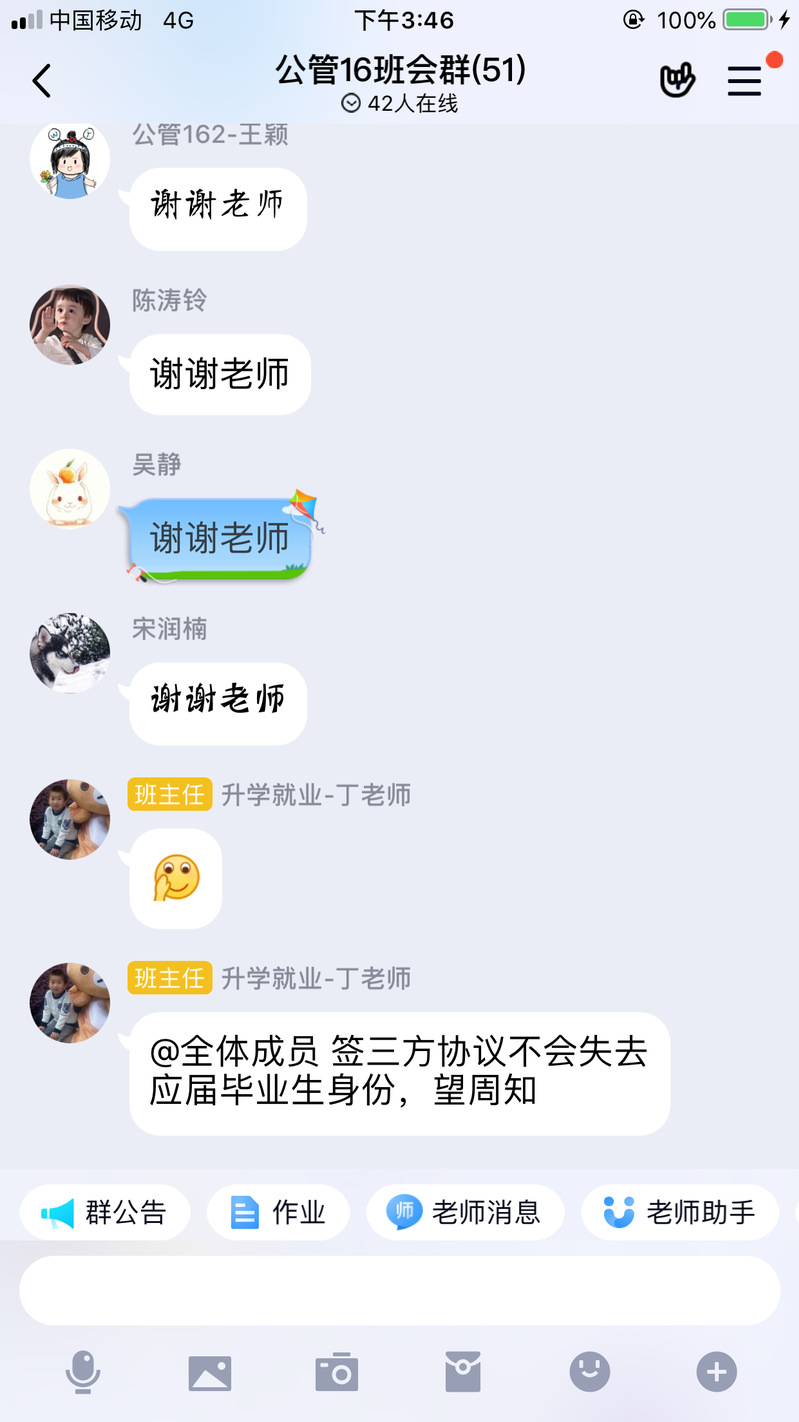Open the emoji picker
799x1422 pixels.
point(590,1372)
